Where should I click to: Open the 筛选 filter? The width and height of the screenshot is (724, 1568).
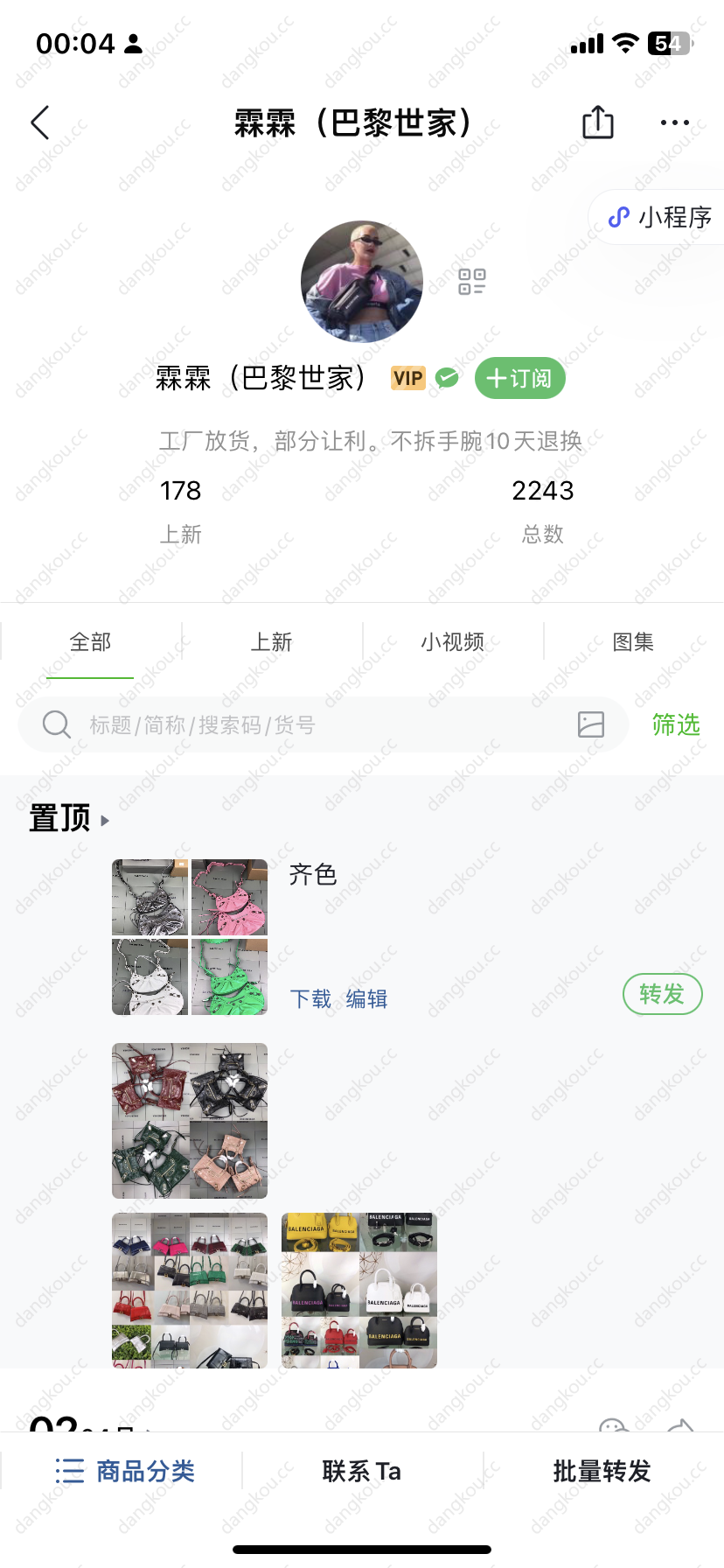(x=676, y=724)
